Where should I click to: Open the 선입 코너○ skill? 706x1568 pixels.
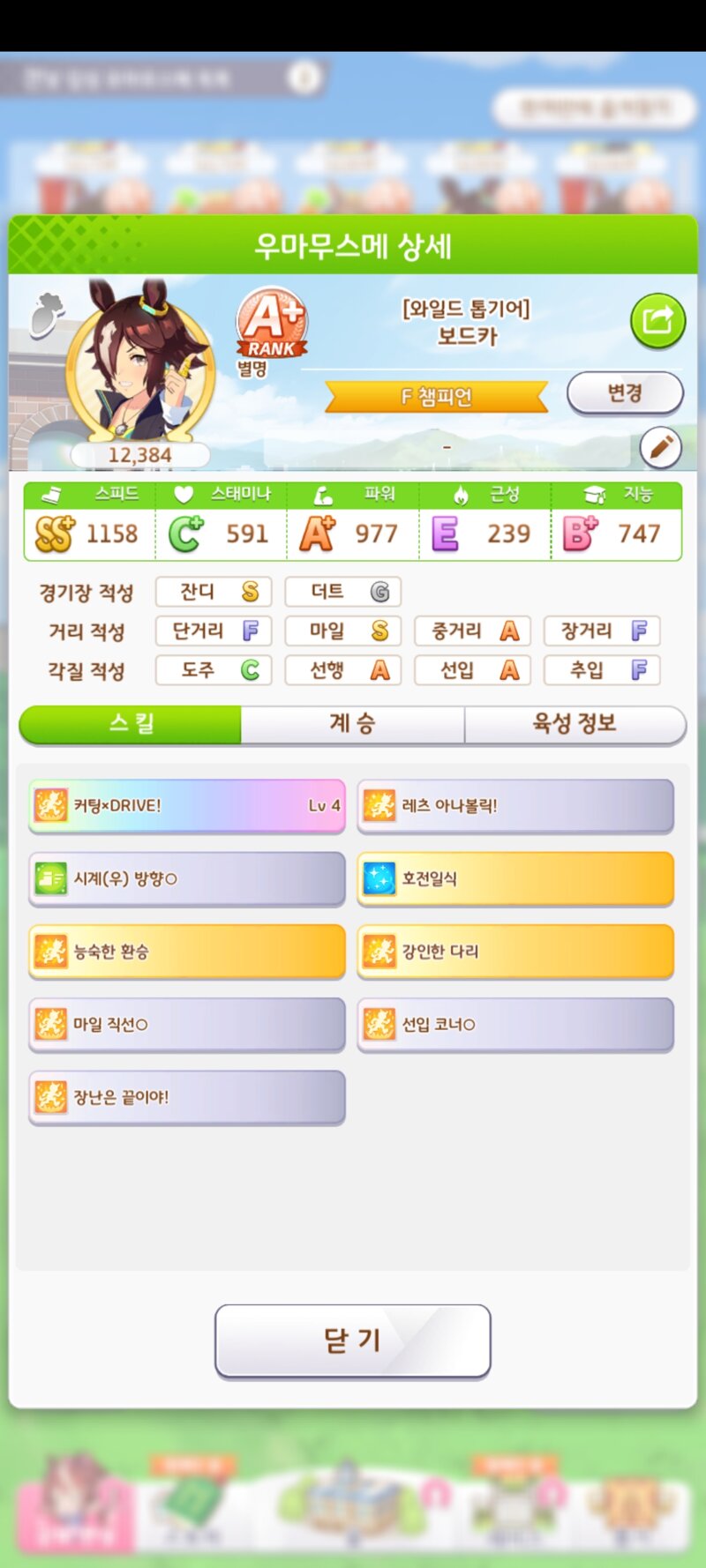pyautogui.click(x=515, y=1024)
